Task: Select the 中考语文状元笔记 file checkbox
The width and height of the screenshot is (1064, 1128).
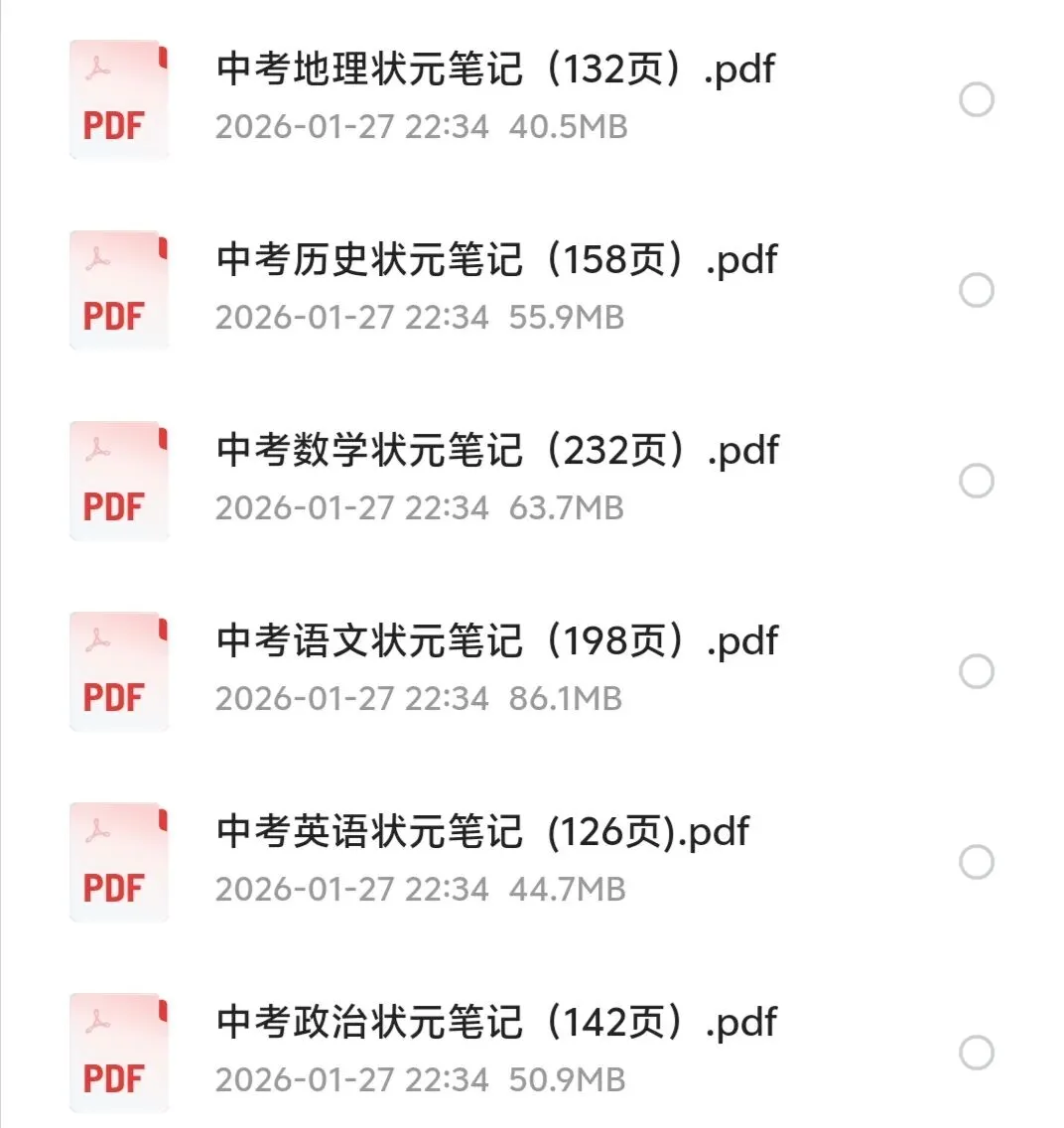Action: [977, 671]
